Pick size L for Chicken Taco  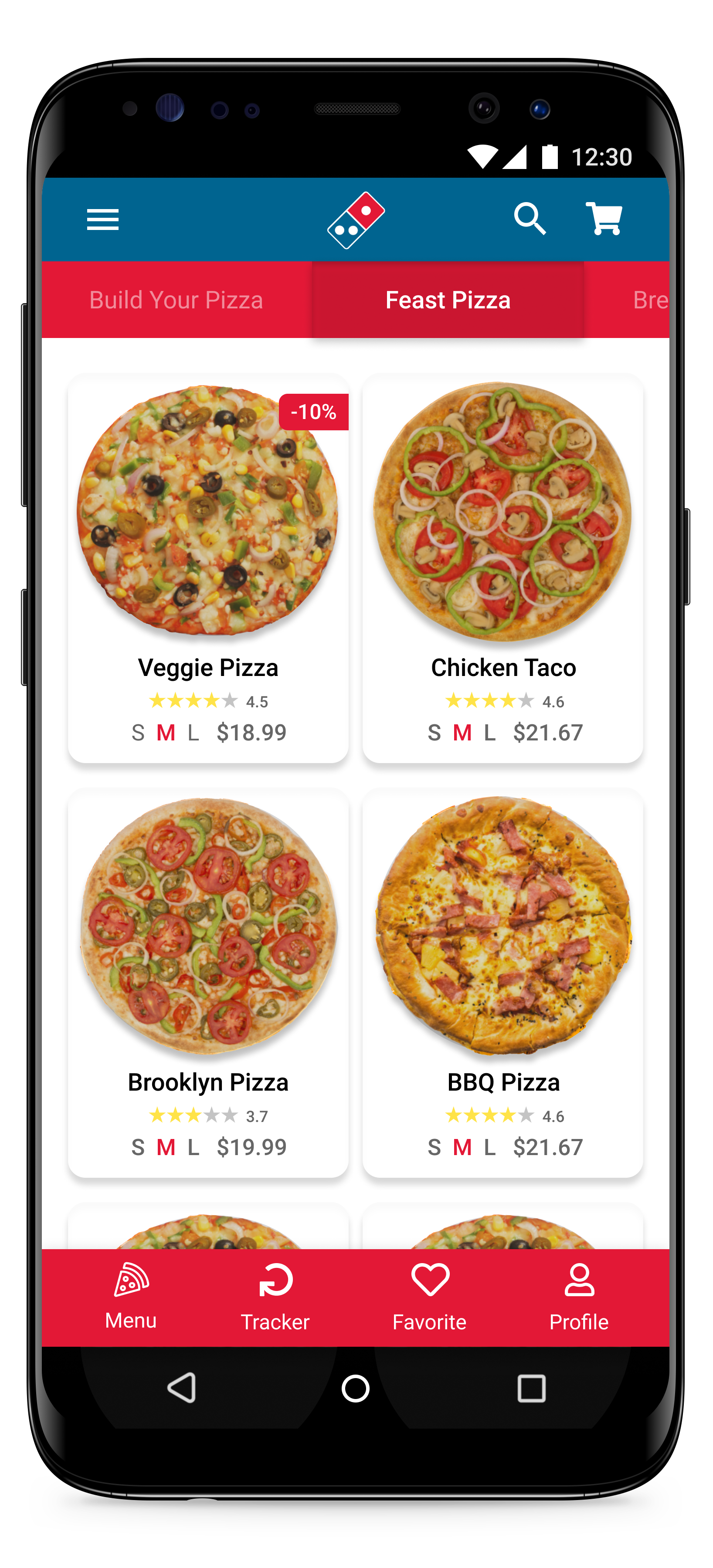point(489,733)
